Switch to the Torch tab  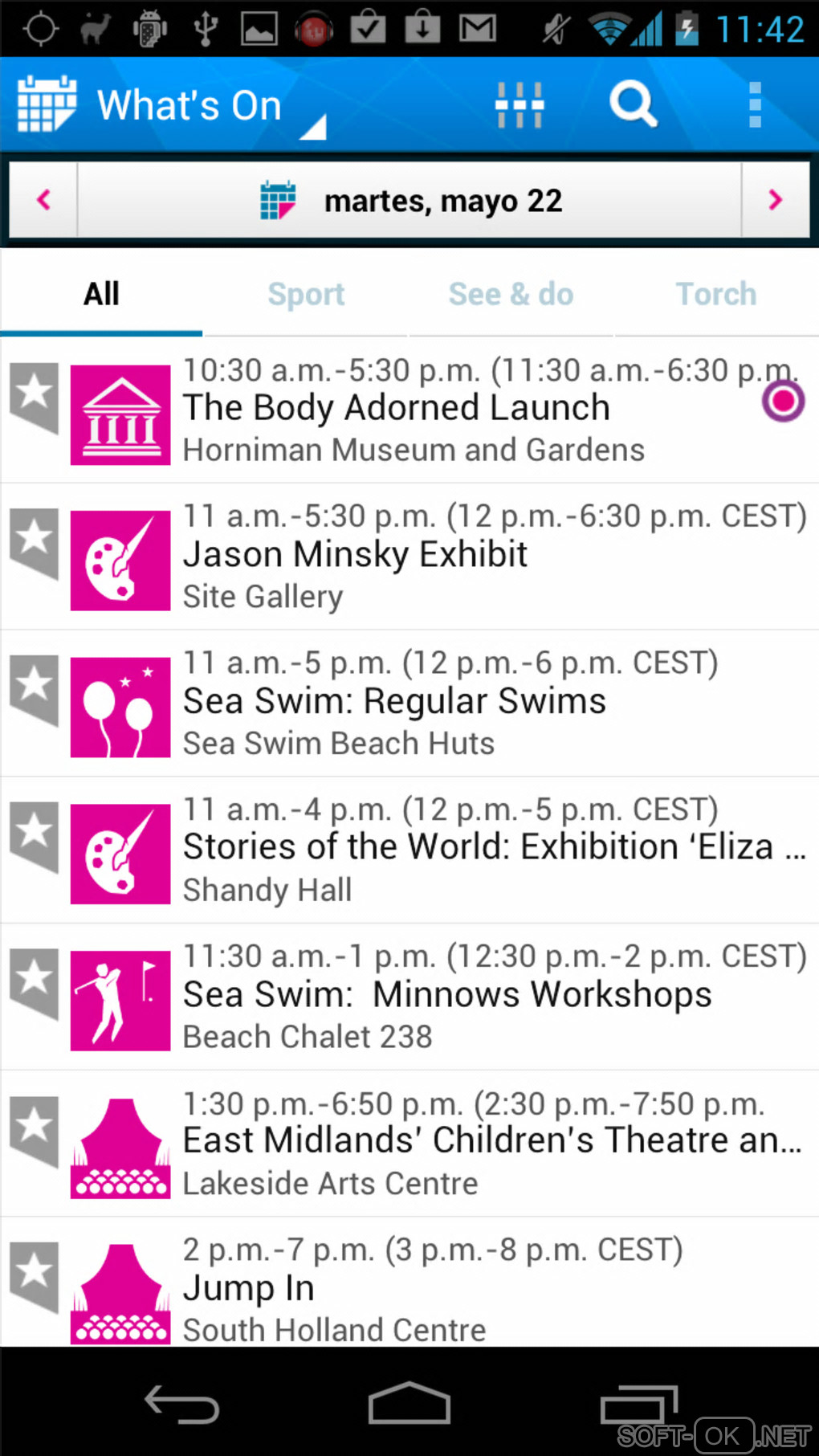click(715, 294)
